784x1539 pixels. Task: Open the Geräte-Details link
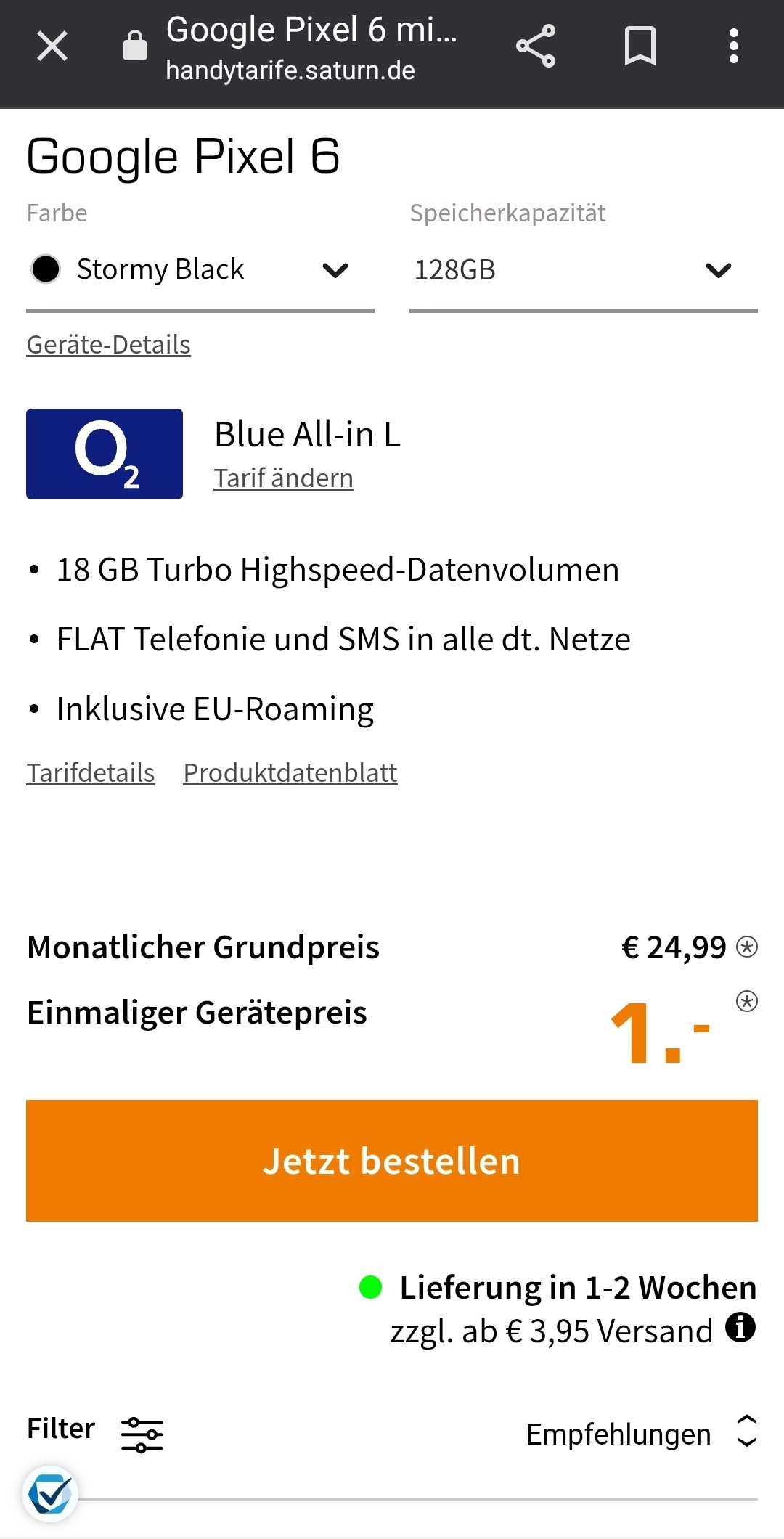point(109,345)
